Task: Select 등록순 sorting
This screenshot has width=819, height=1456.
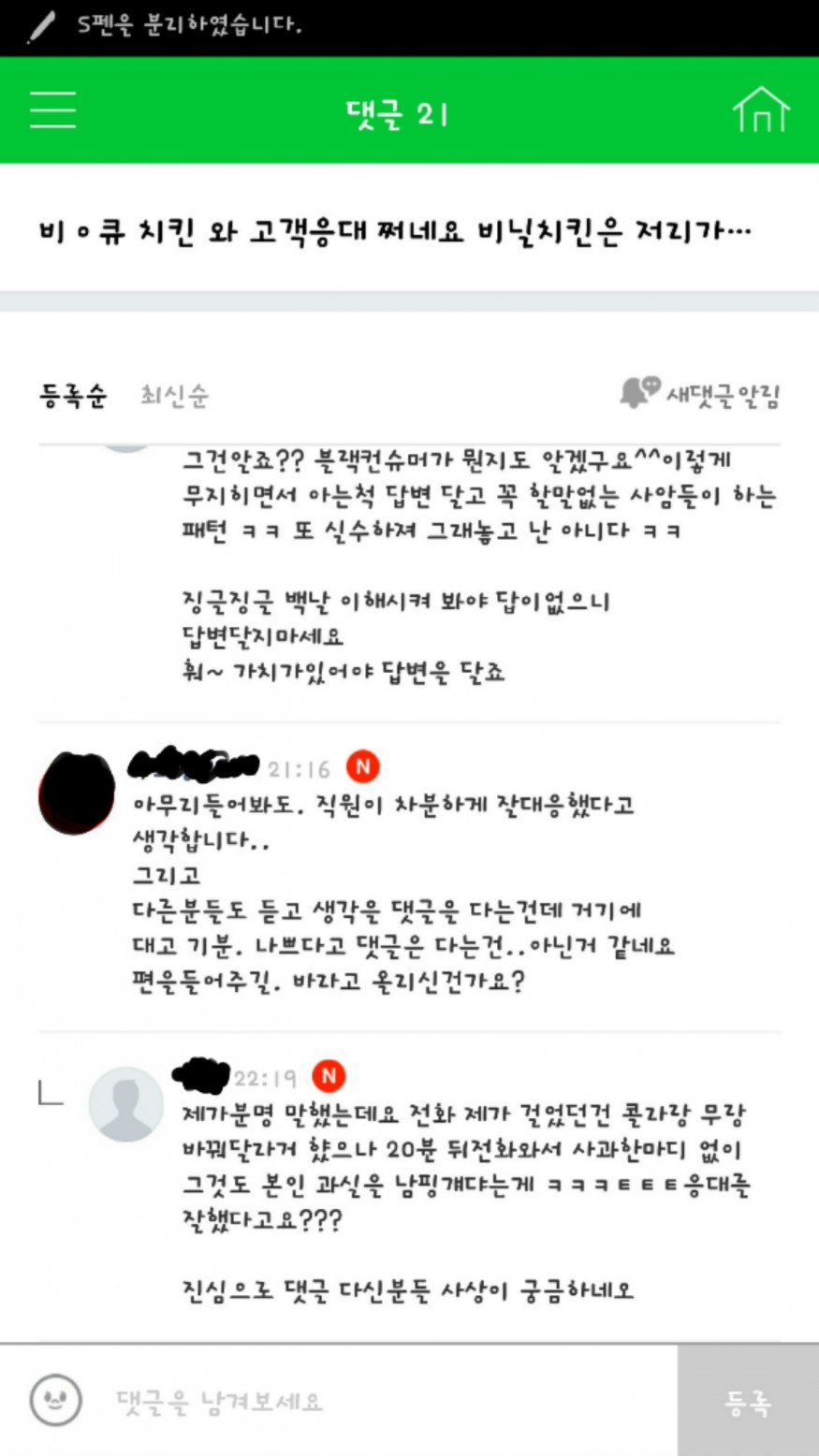Action: pyautogui.click(x=73, y=396)
